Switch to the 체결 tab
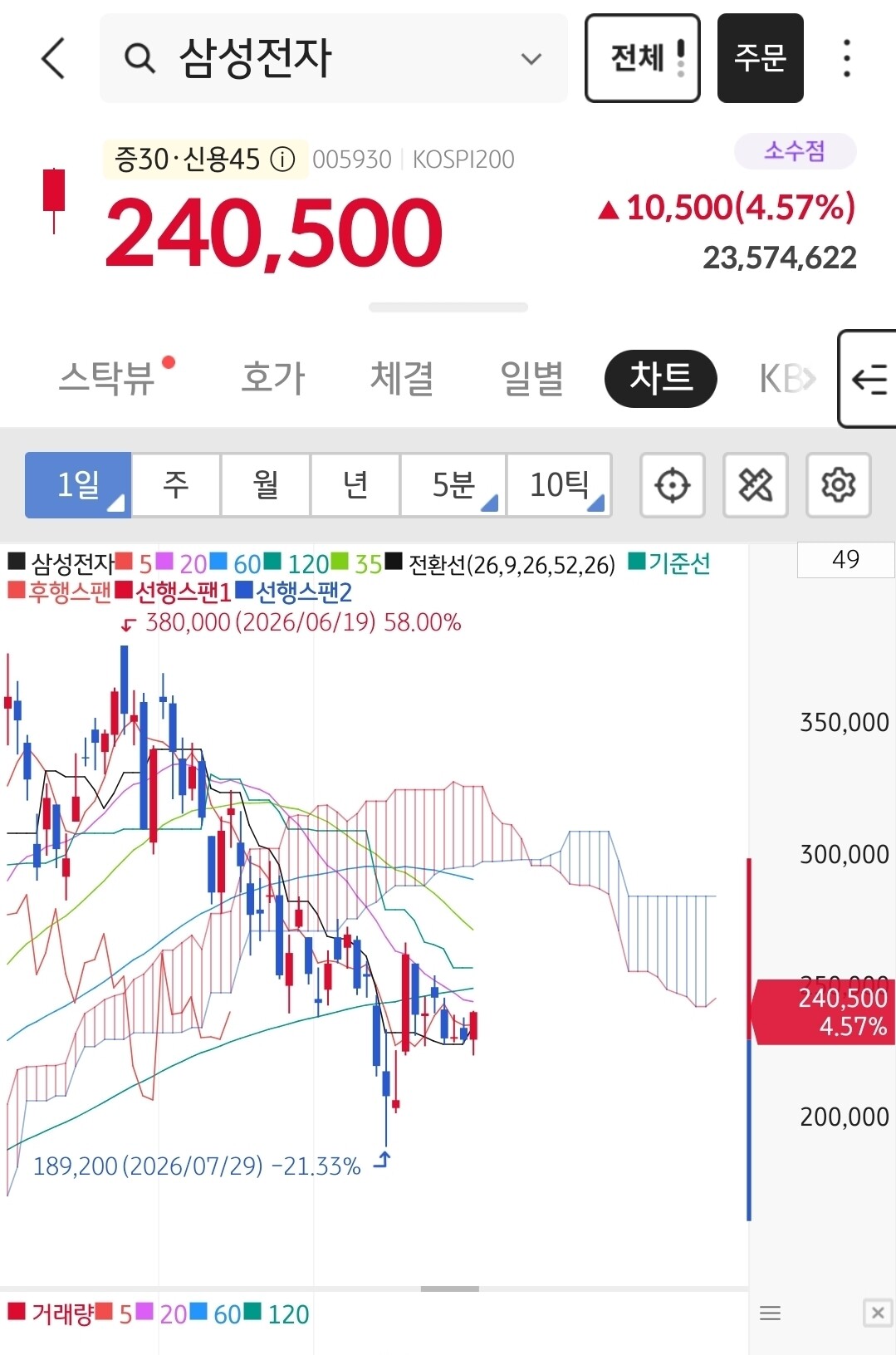This screenshot has width=896, height=1355. point(402,378)
